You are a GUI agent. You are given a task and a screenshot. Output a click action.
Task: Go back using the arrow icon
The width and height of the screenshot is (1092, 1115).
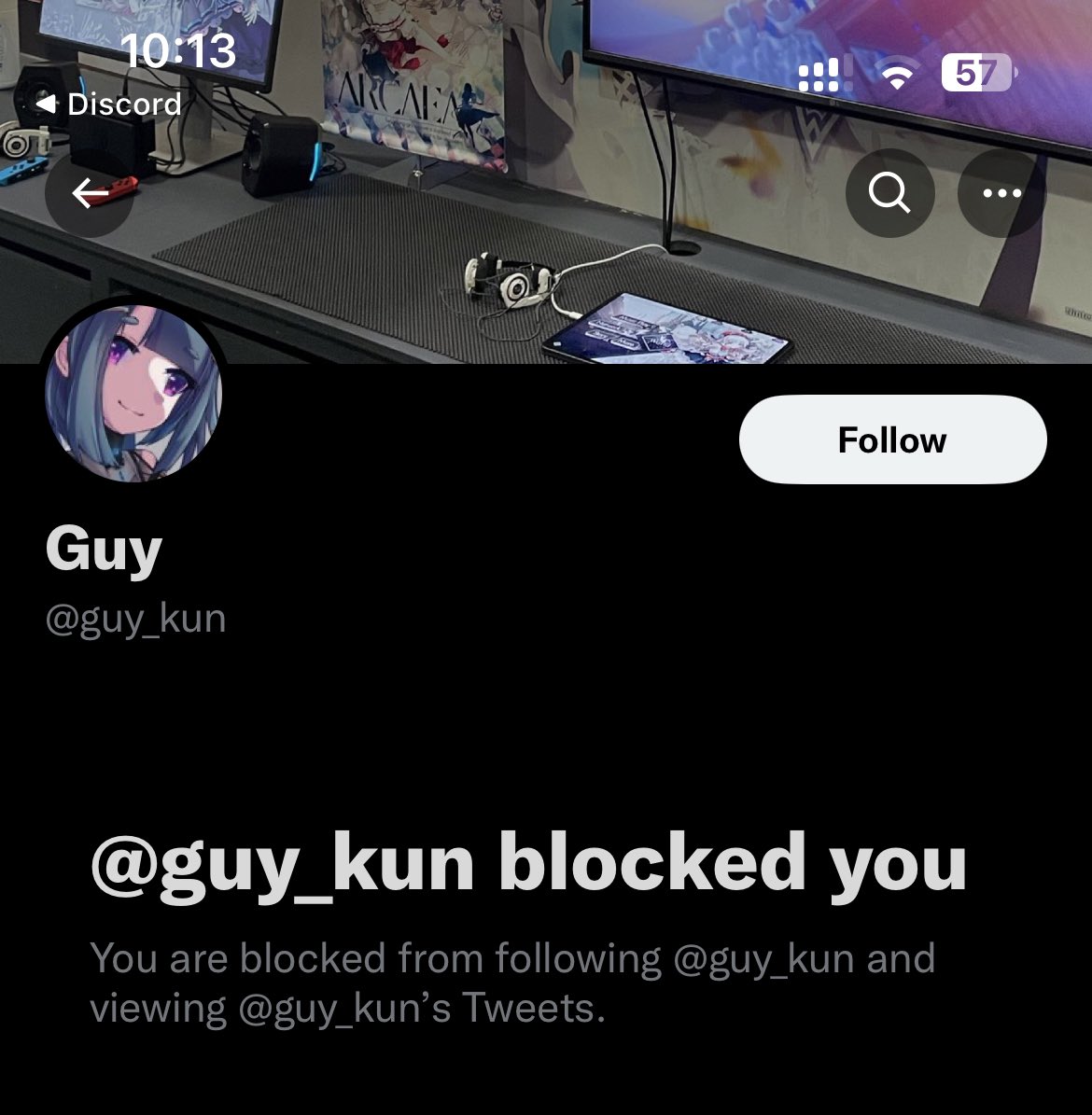coord(89,193)
